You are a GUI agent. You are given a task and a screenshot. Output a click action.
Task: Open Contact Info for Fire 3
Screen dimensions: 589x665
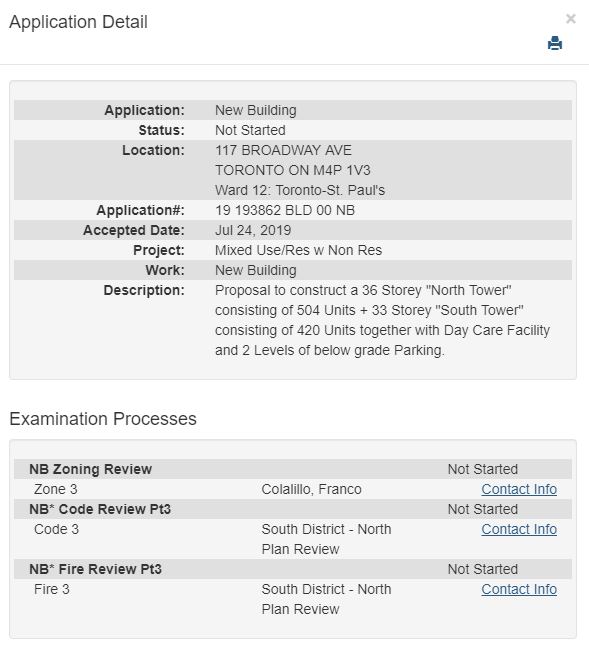[x=519, y=589]
